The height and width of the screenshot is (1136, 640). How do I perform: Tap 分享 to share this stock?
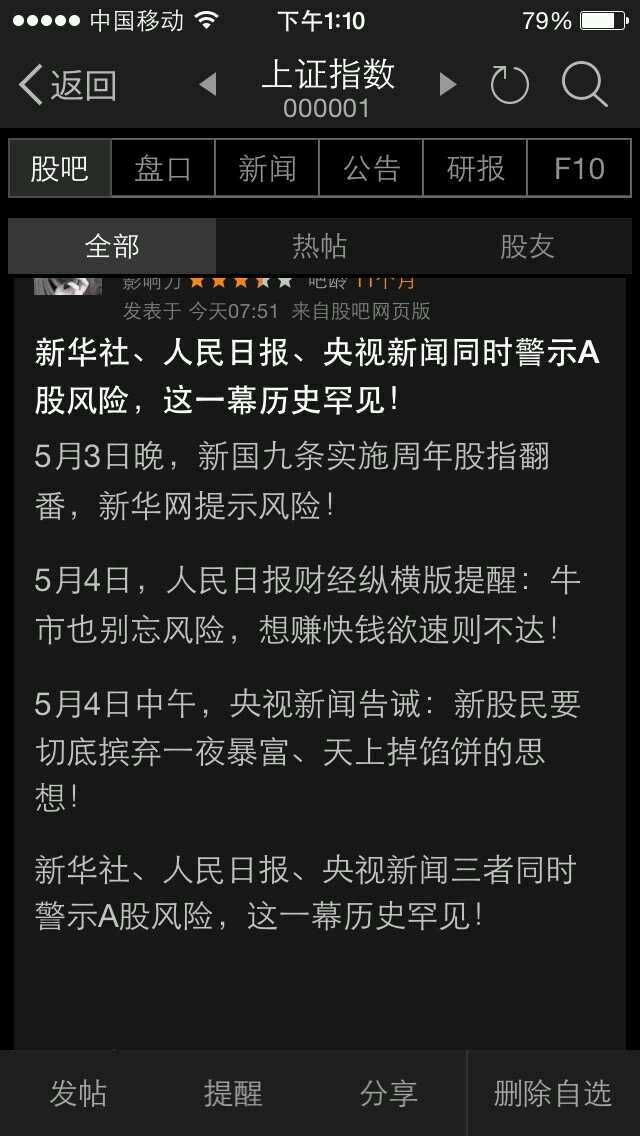coord(388,1094)
